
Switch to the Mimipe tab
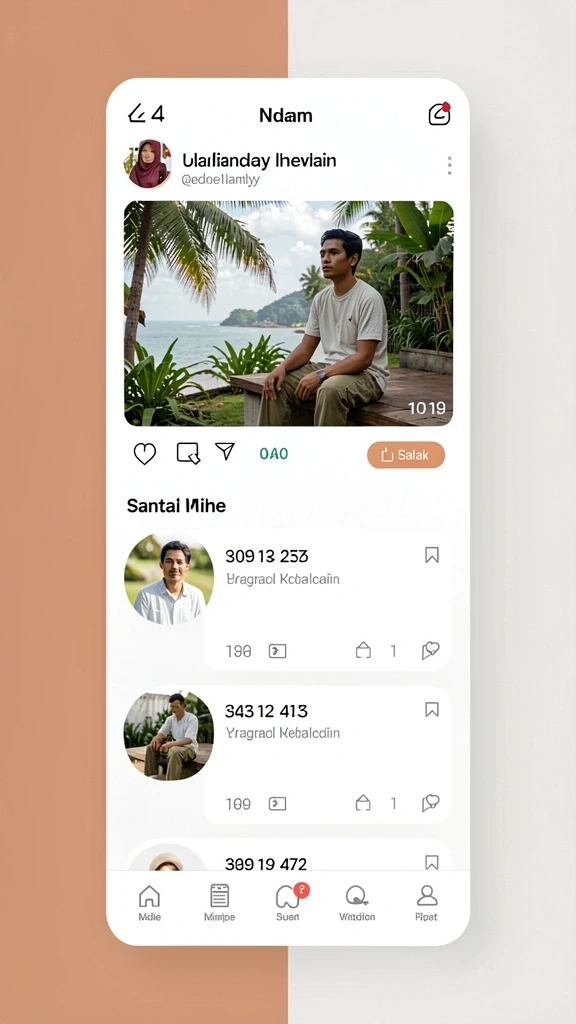(x=219, y=903)
